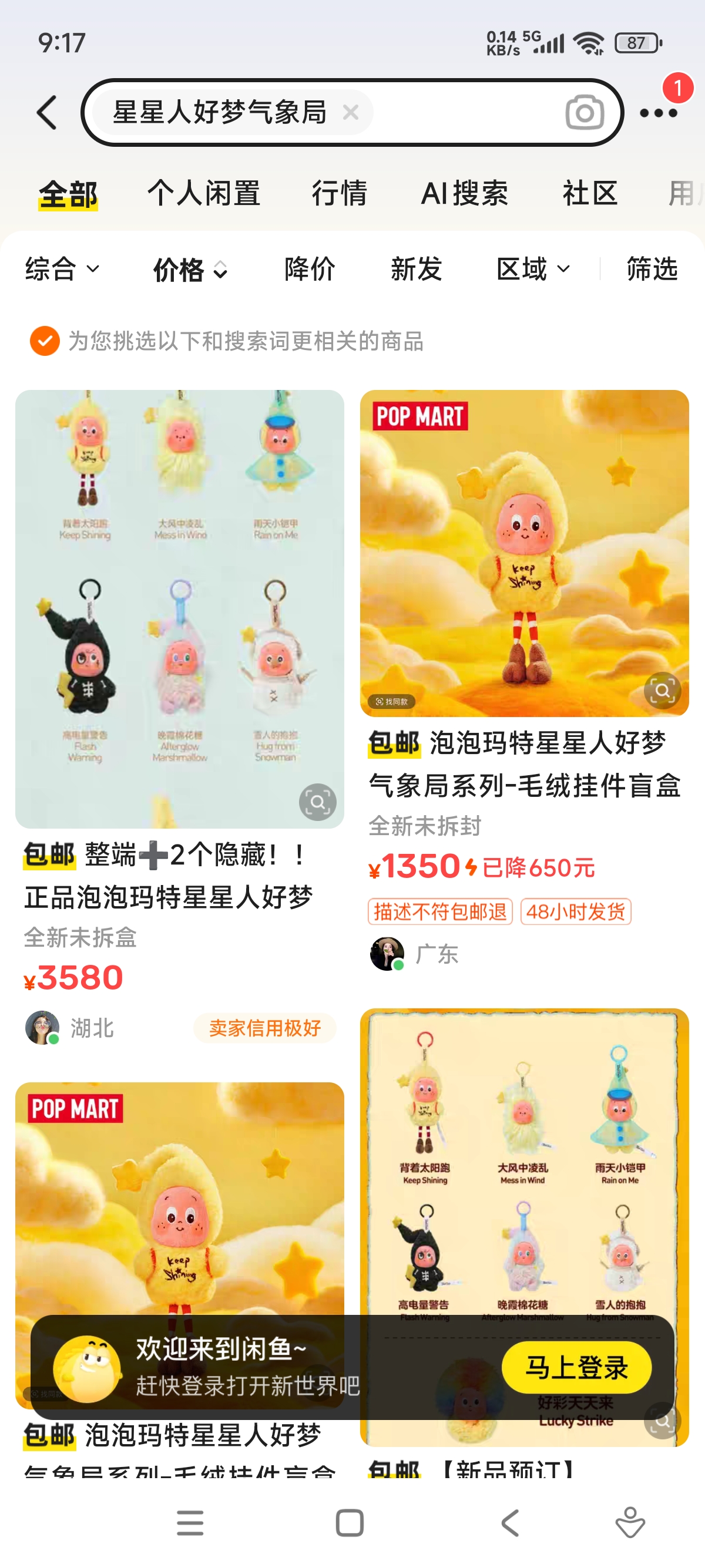This screenshot has width=705, height=1568.
Task: Sort results by 价格
Action: click(x=189, y=269)
